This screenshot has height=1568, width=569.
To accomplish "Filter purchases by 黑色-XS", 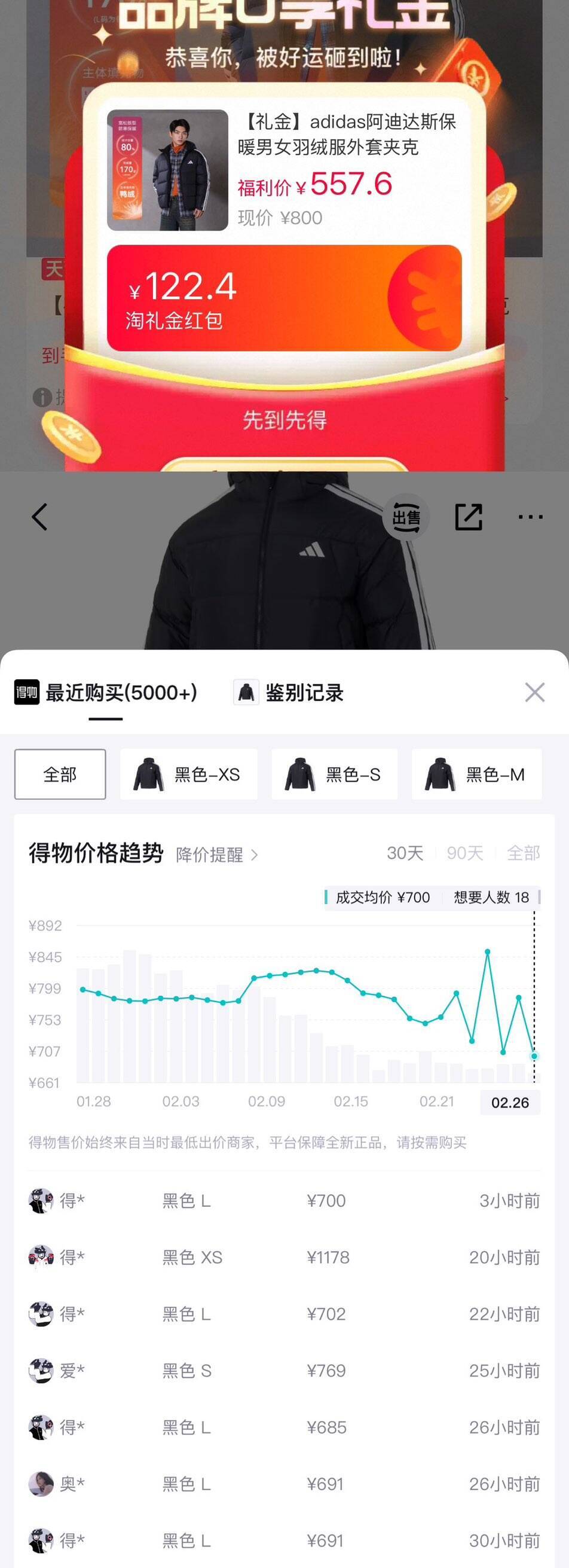I will point(189,774).
